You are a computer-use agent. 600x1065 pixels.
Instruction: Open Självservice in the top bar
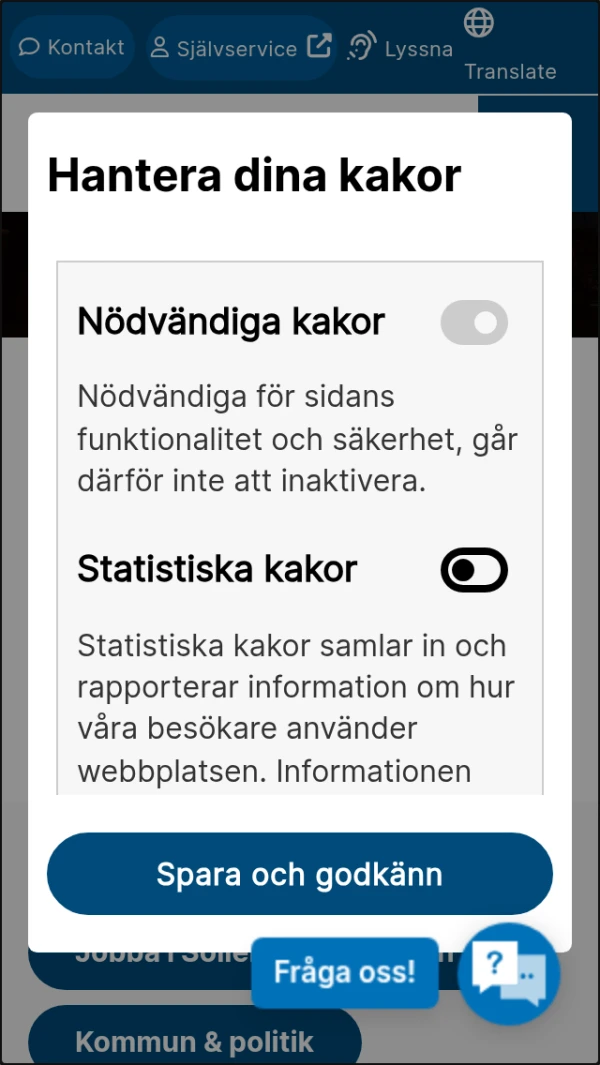pyautogui.click(x=240, y=48)
